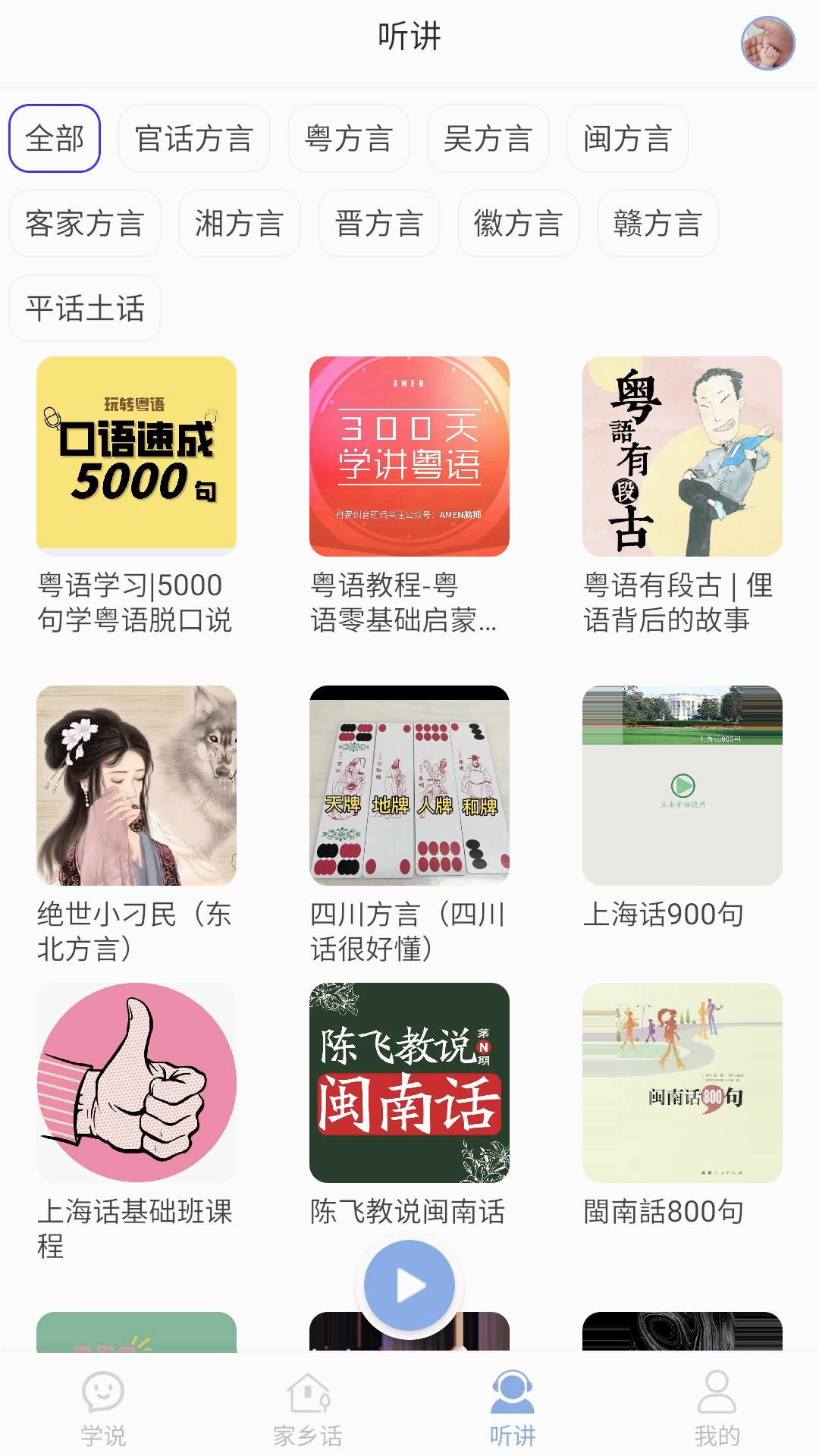Select the 赣方言 filter
This screenshot has height=1456, width=819.
click(x=657, y=224)
